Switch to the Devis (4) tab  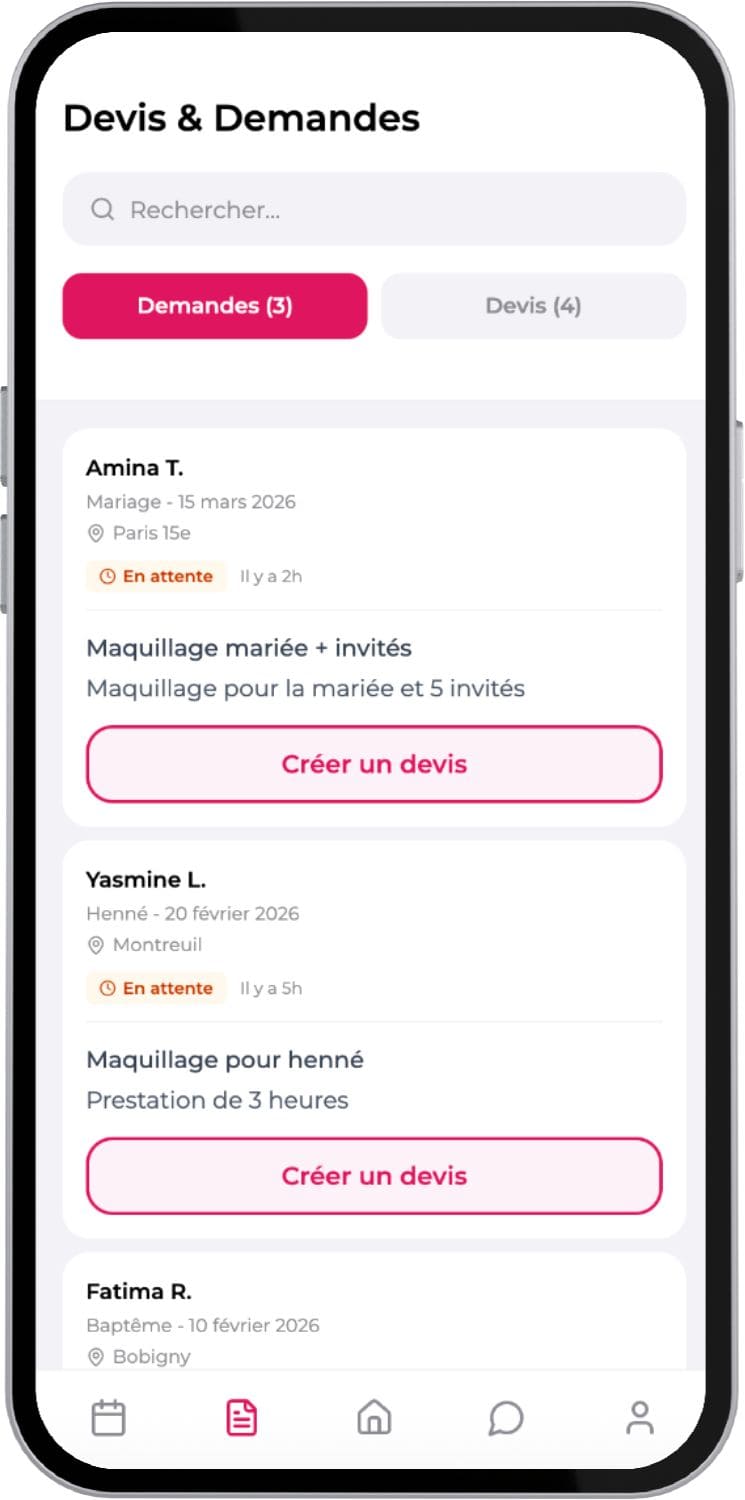(533, 306)
